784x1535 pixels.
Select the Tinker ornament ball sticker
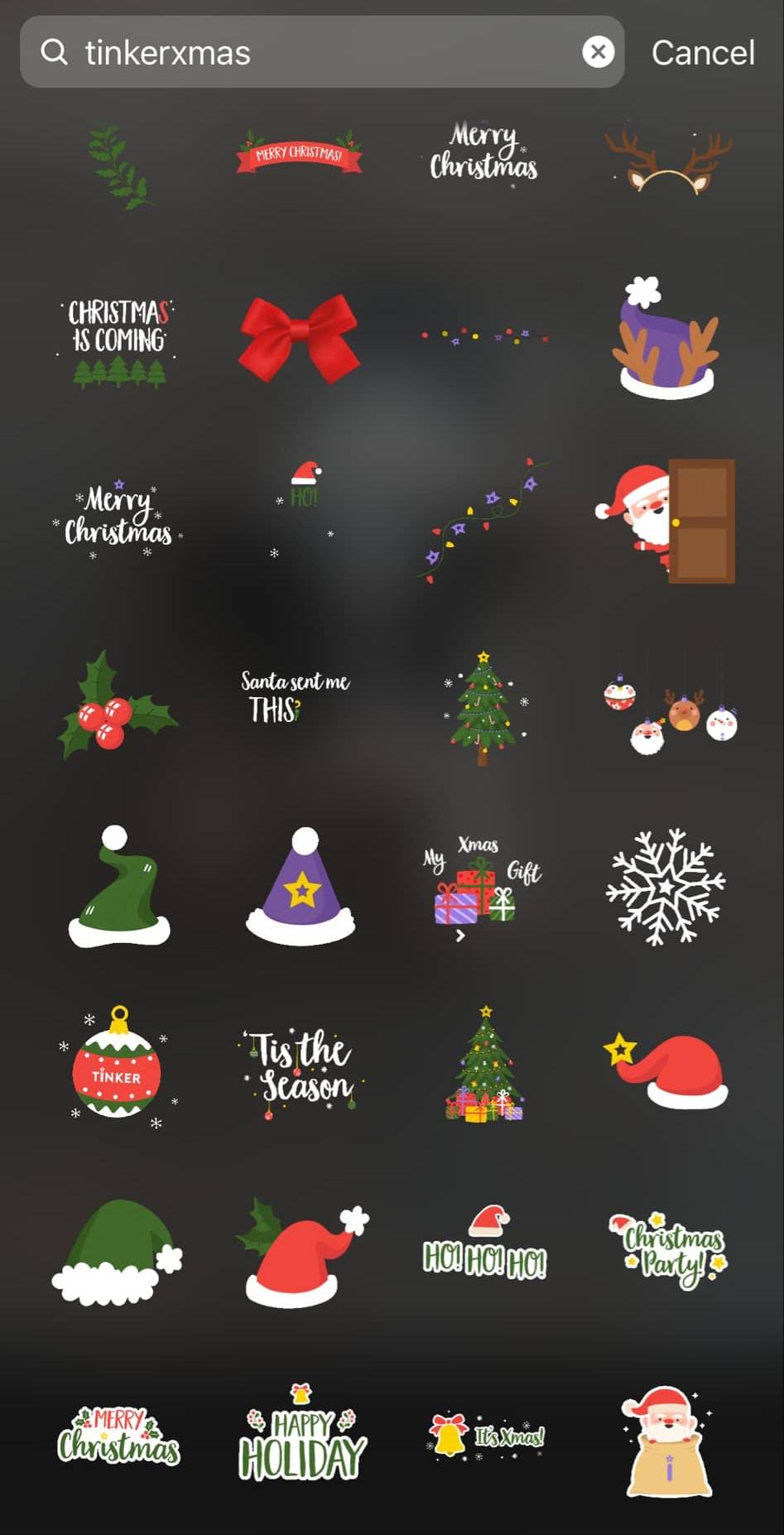(118, 1066)
